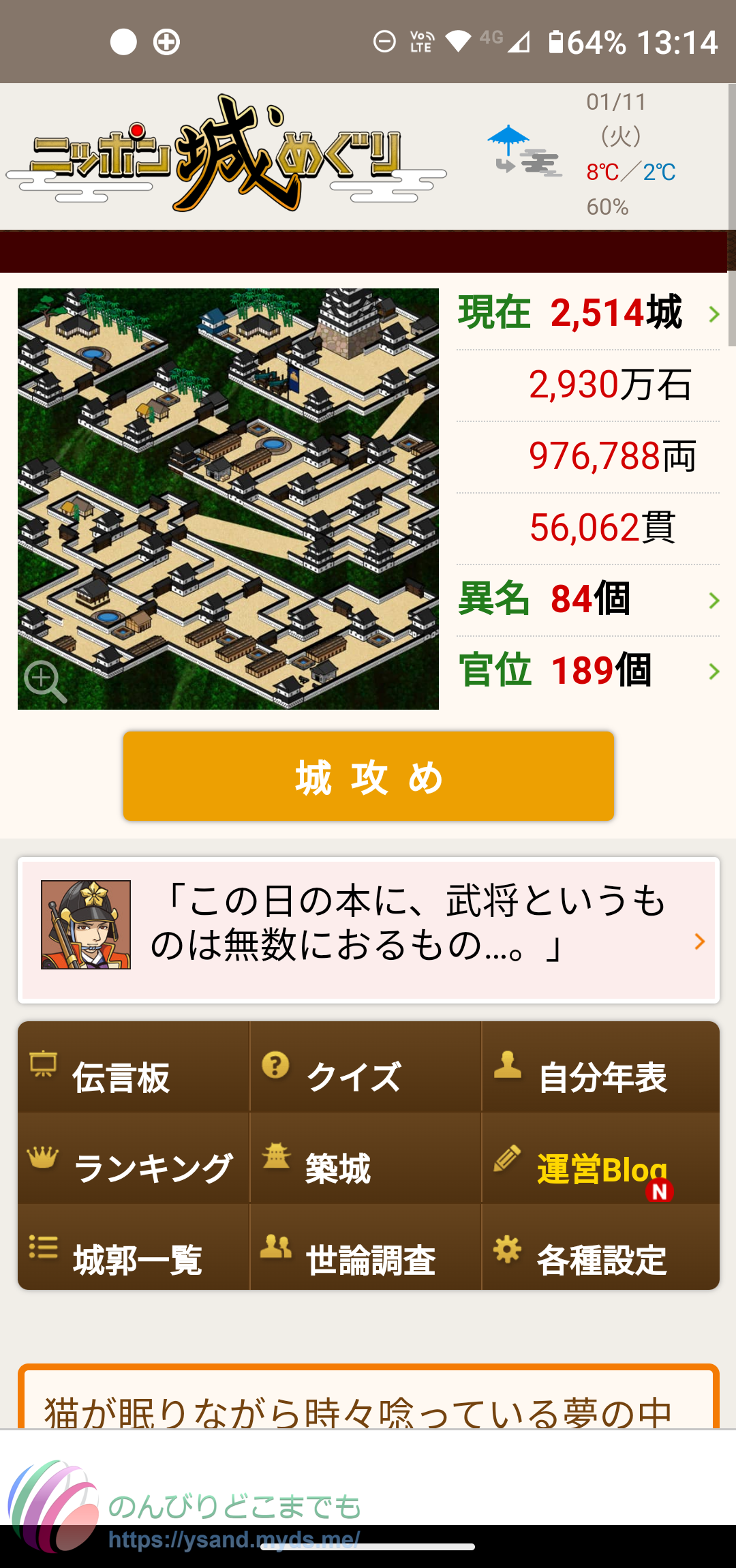Check the ランキング page

click(134, 1159)
